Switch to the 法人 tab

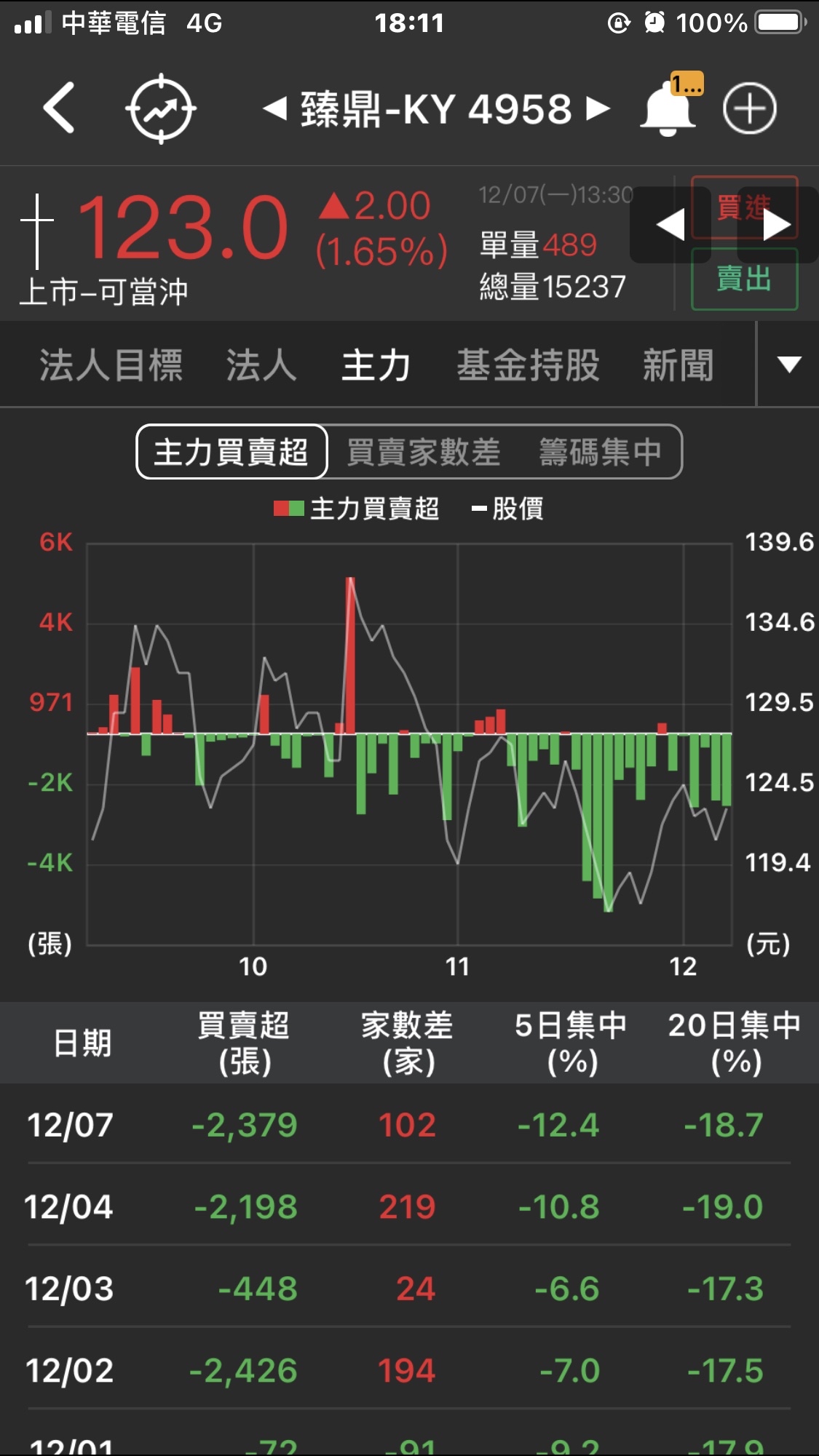coord(261,365)
